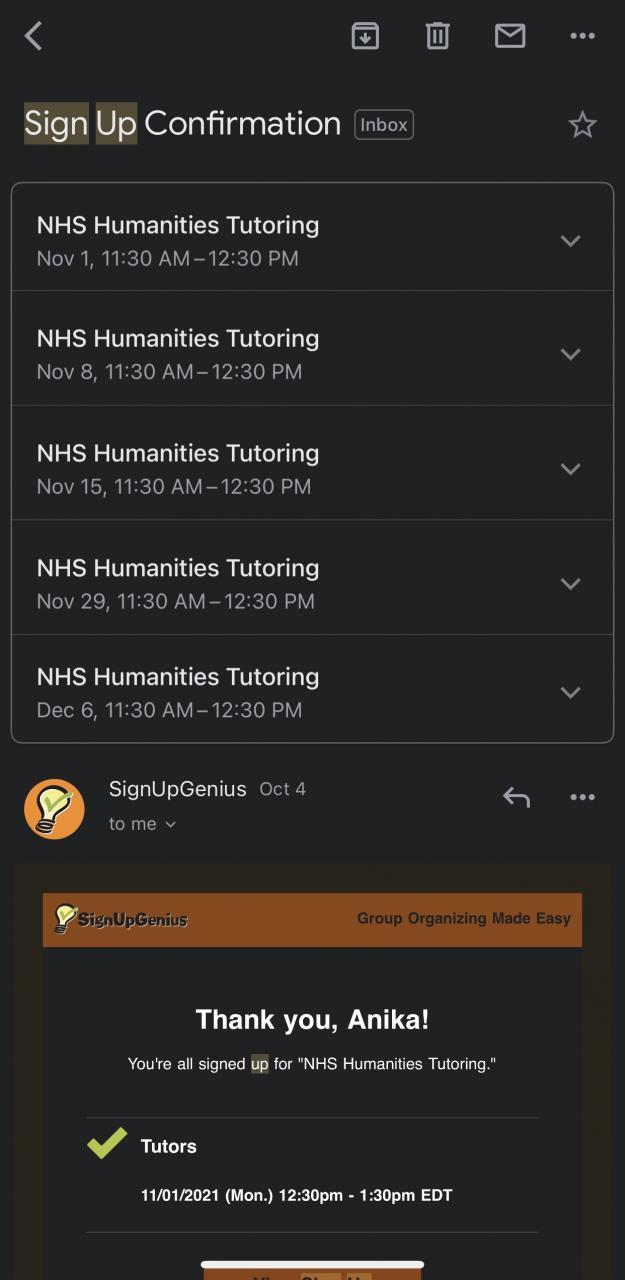Go back to the inbox
This screenshot has height=1280, width=625.
[x=33, y=37]
